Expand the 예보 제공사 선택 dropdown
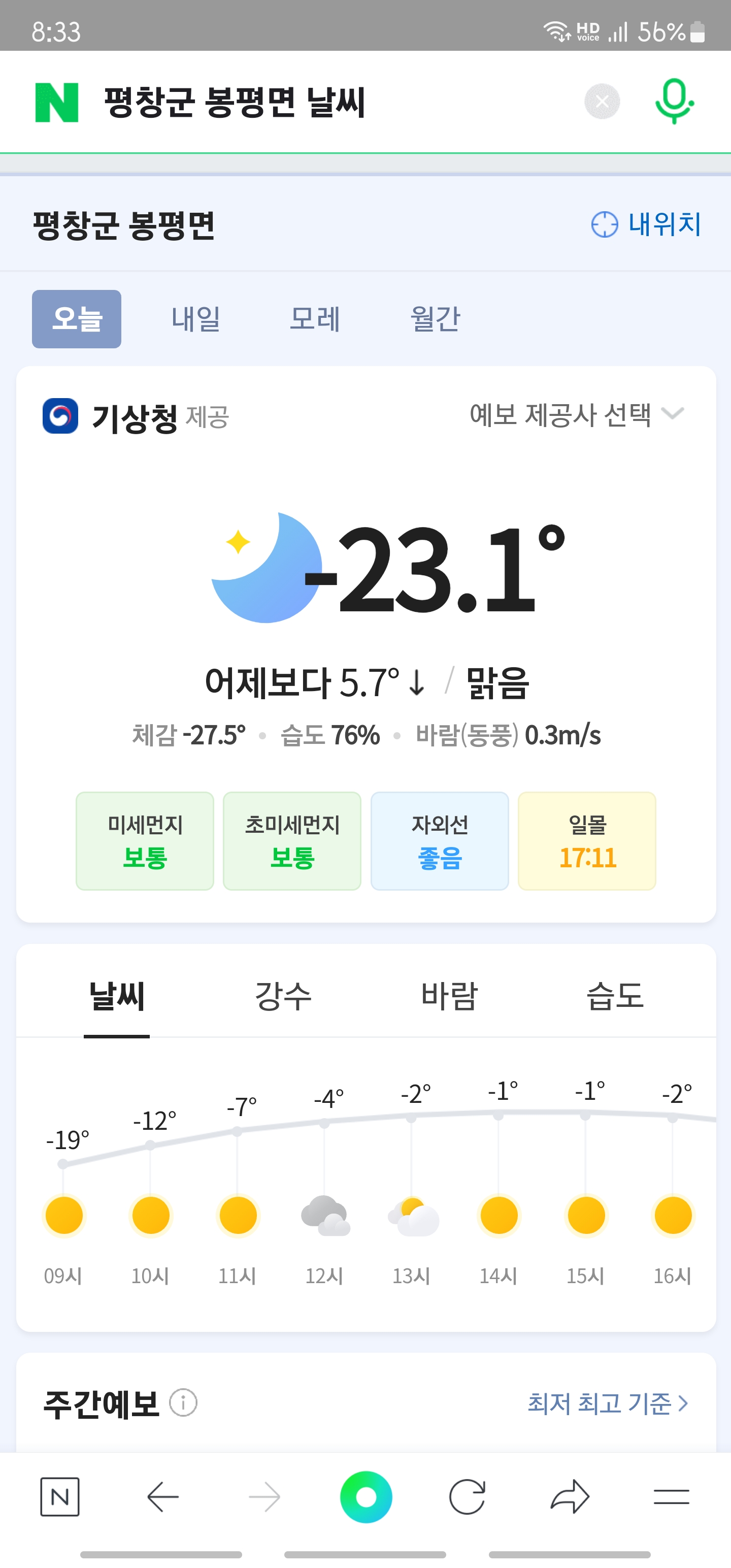Viewport: 731px width, 1568px height. (576, 415)
